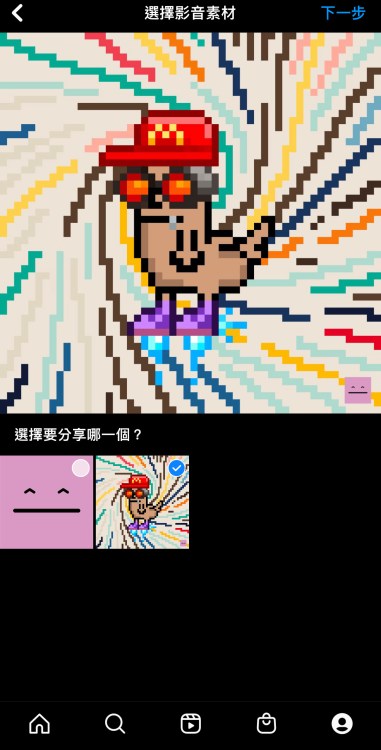
Task: Go to the Shop tab
Action: [266, 724]
